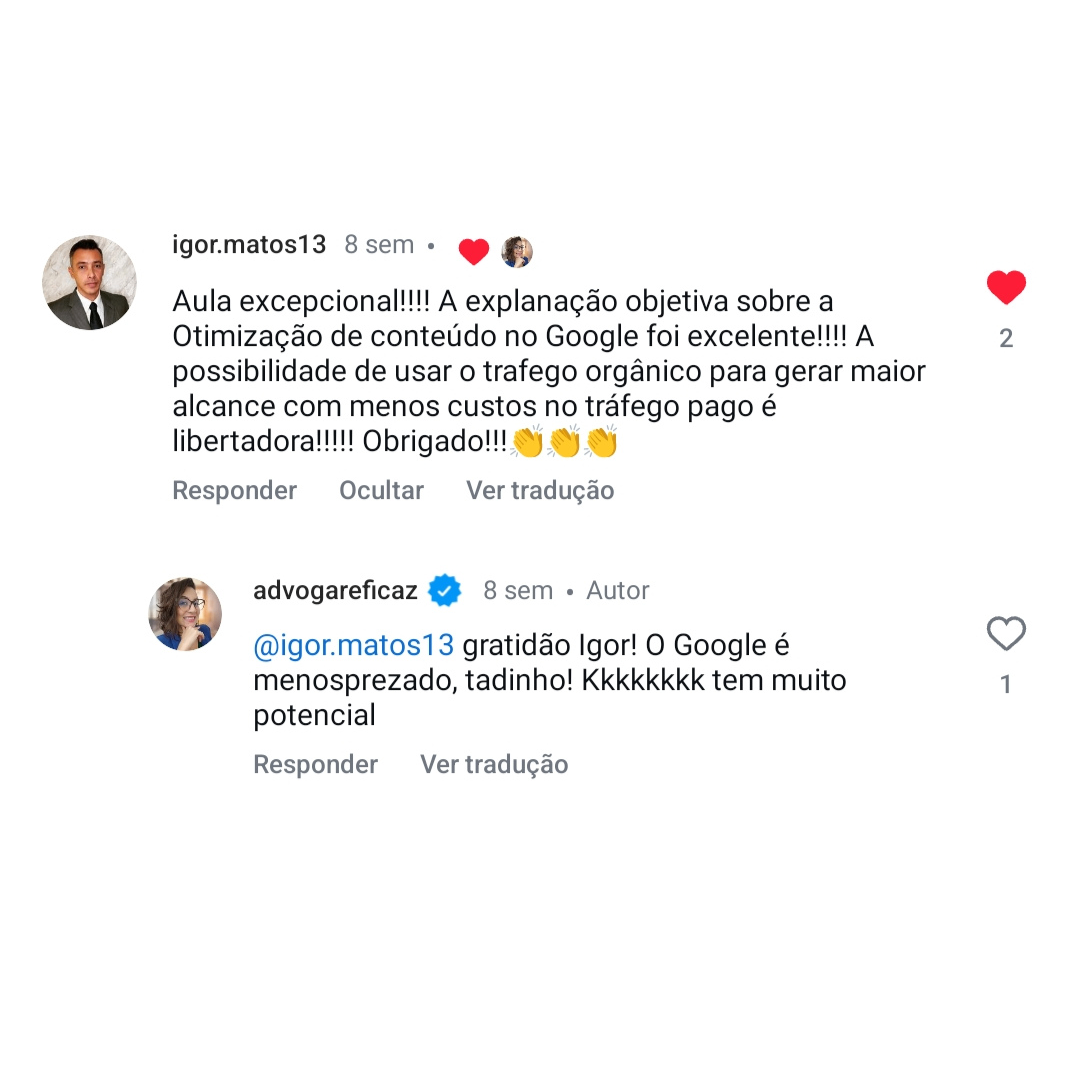The width and height of the screenshot is (1080, 1080).
Task: Open advogareficaz's profile picture
Action: click(x=185, y=613)
